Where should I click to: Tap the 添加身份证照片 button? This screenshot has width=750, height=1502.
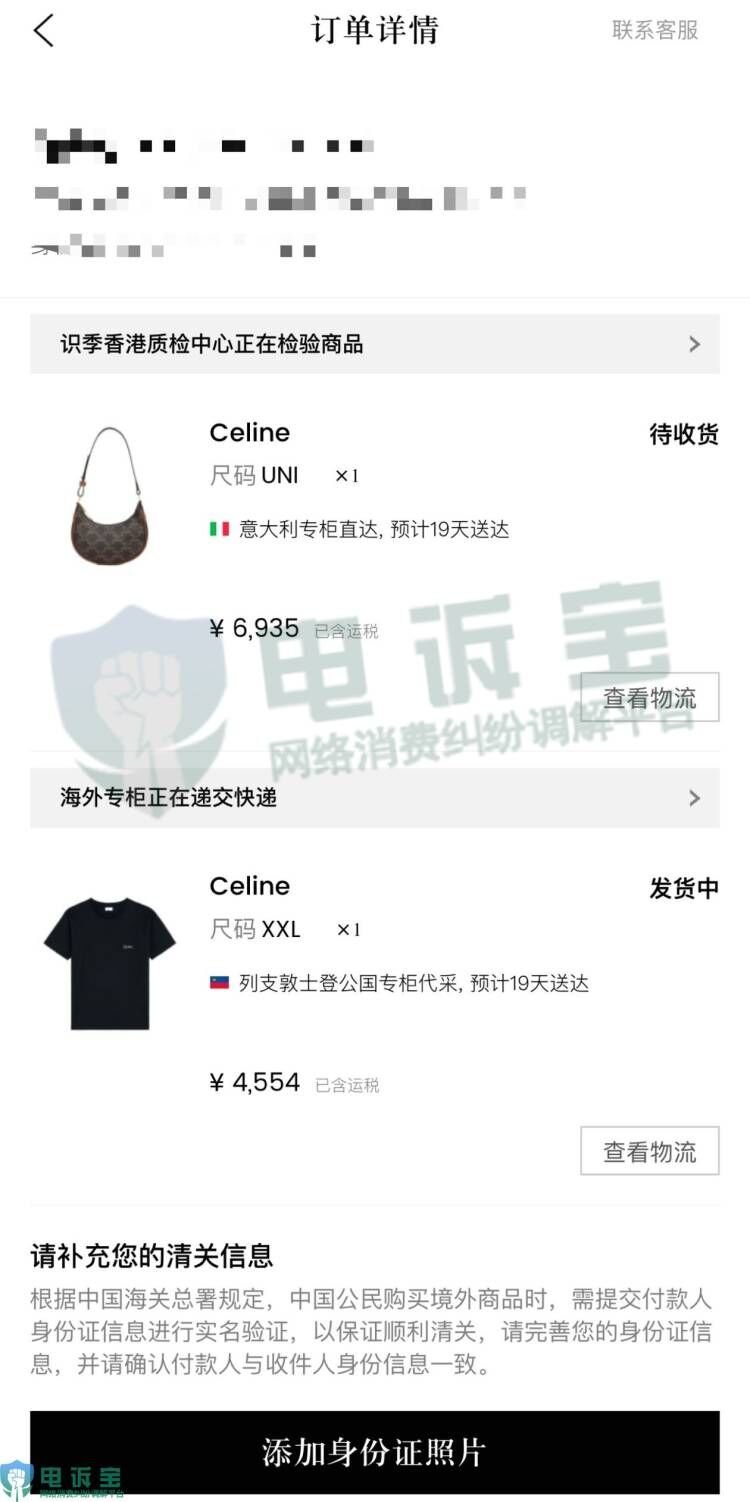click(375, 1452)
